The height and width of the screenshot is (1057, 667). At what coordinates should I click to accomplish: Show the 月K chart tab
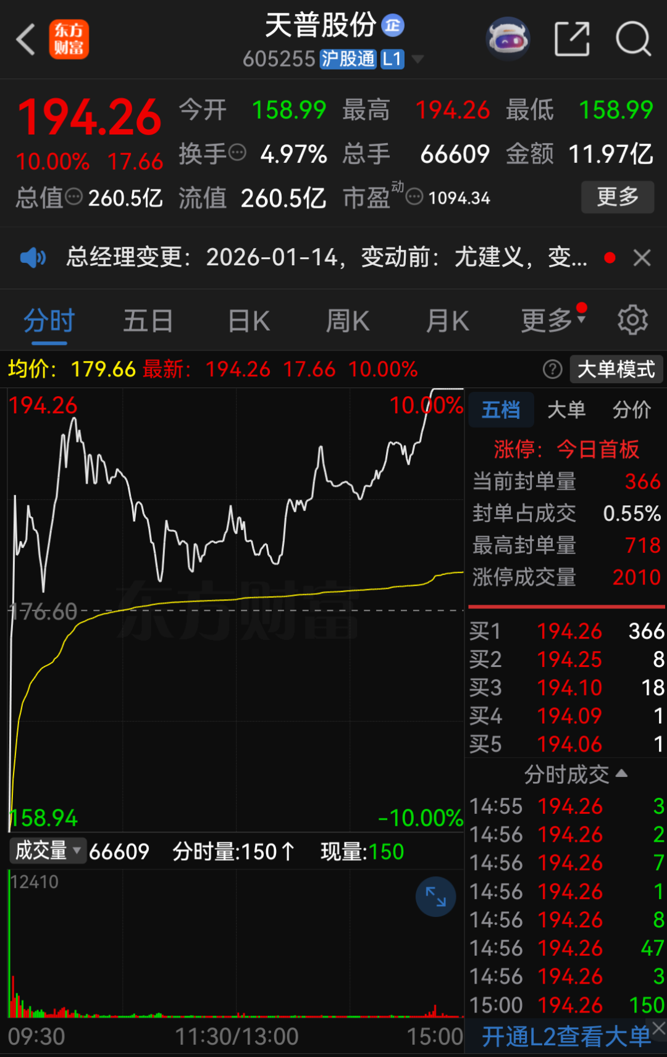click(x=447, y=321)
